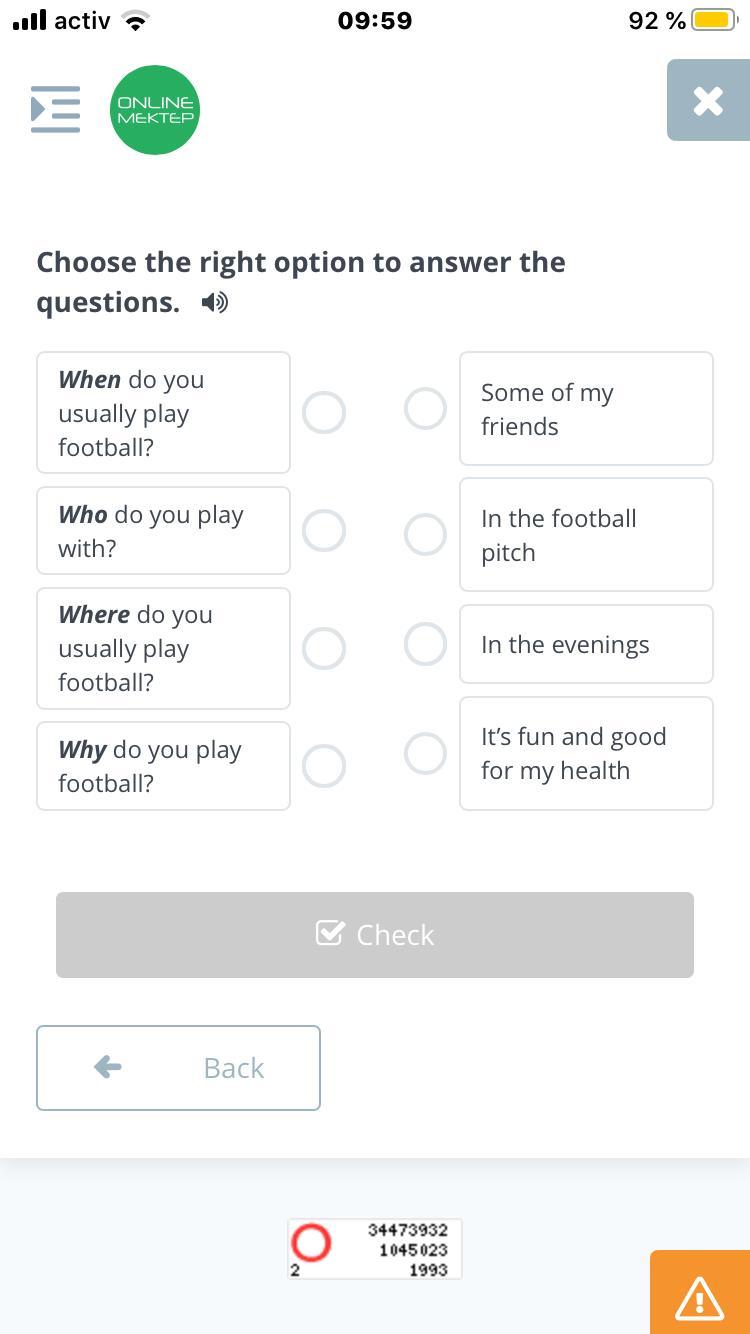Click the checkmark icon inside the Check button
The width and height of the screenshot is (750, 1334).
pyautogui.click(x=330, y=931)
